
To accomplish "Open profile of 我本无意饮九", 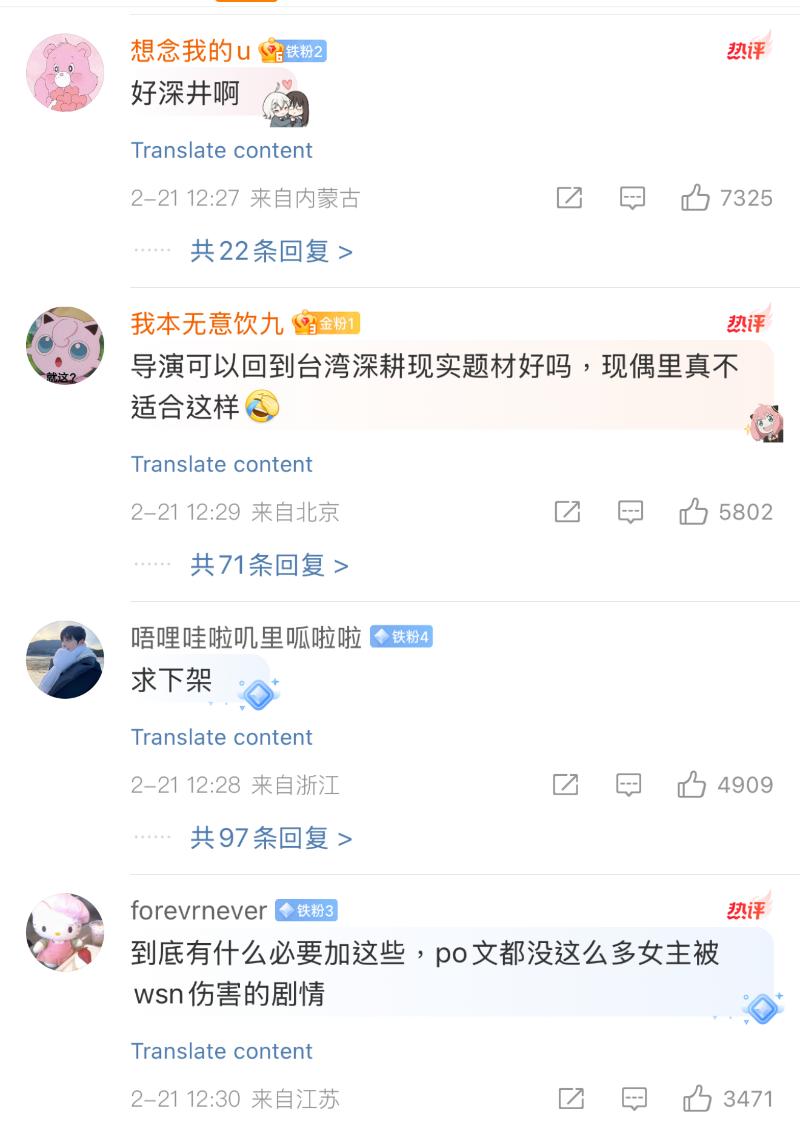I will (x=65, y=346).
